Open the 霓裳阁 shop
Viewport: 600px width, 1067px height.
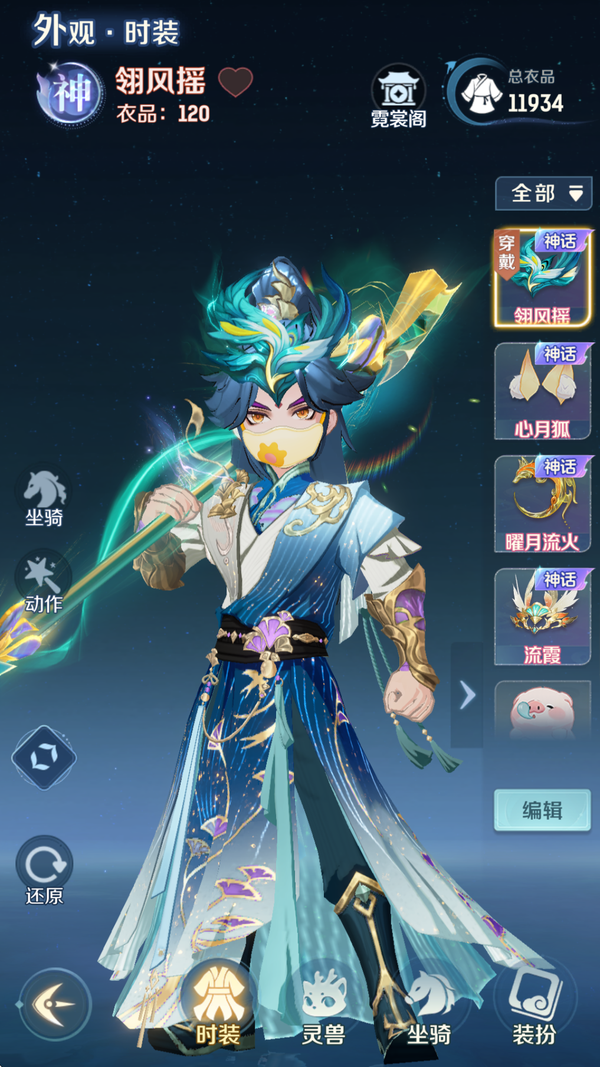point(399,97)
